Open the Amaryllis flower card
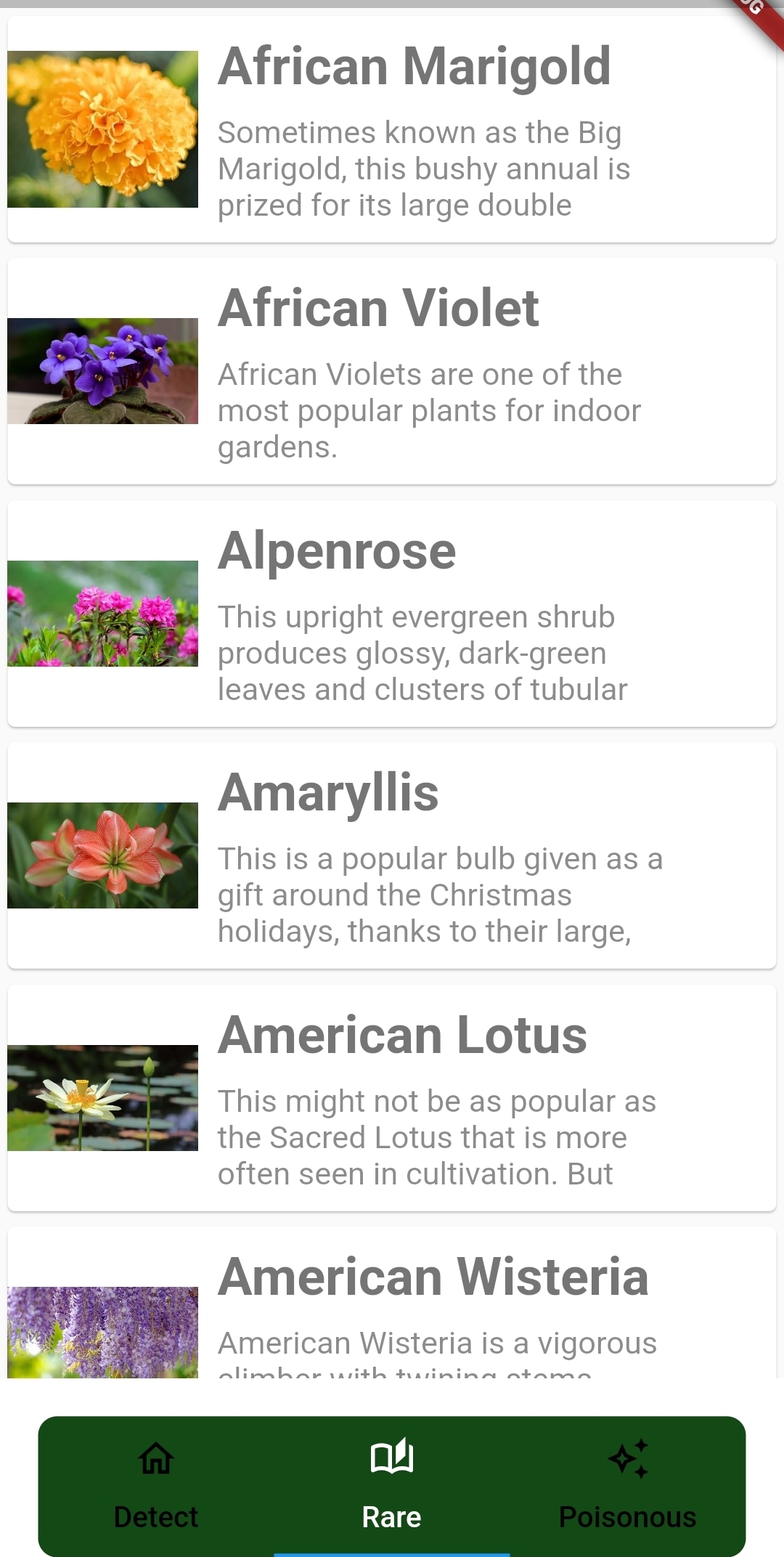 click(392, 855)
